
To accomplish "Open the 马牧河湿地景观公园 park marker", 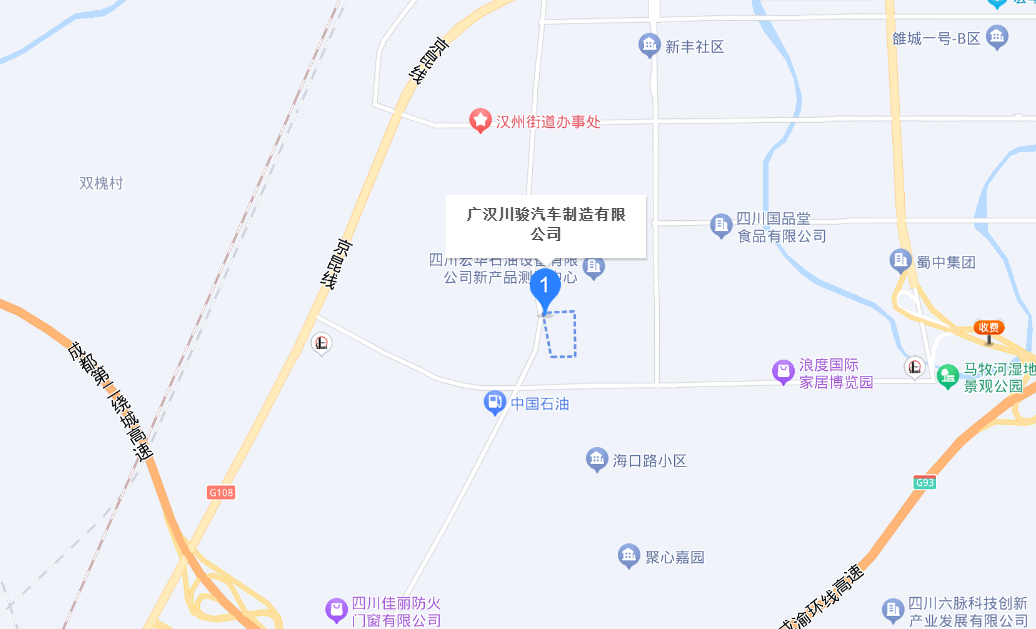I will pyautogui.click(x=947, y=376).
